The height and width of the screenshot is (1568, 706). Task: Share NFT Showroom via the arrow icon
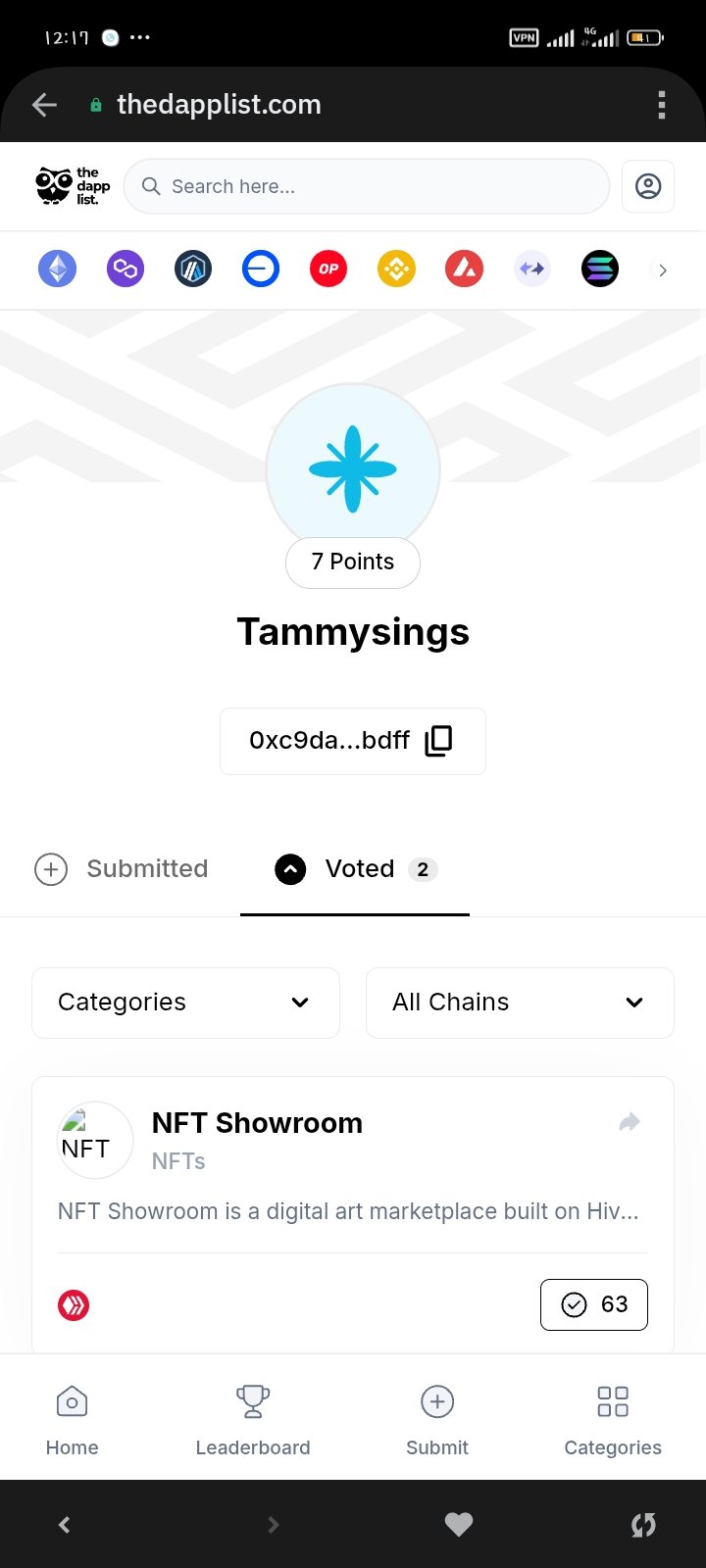(x=630, y=1122)
